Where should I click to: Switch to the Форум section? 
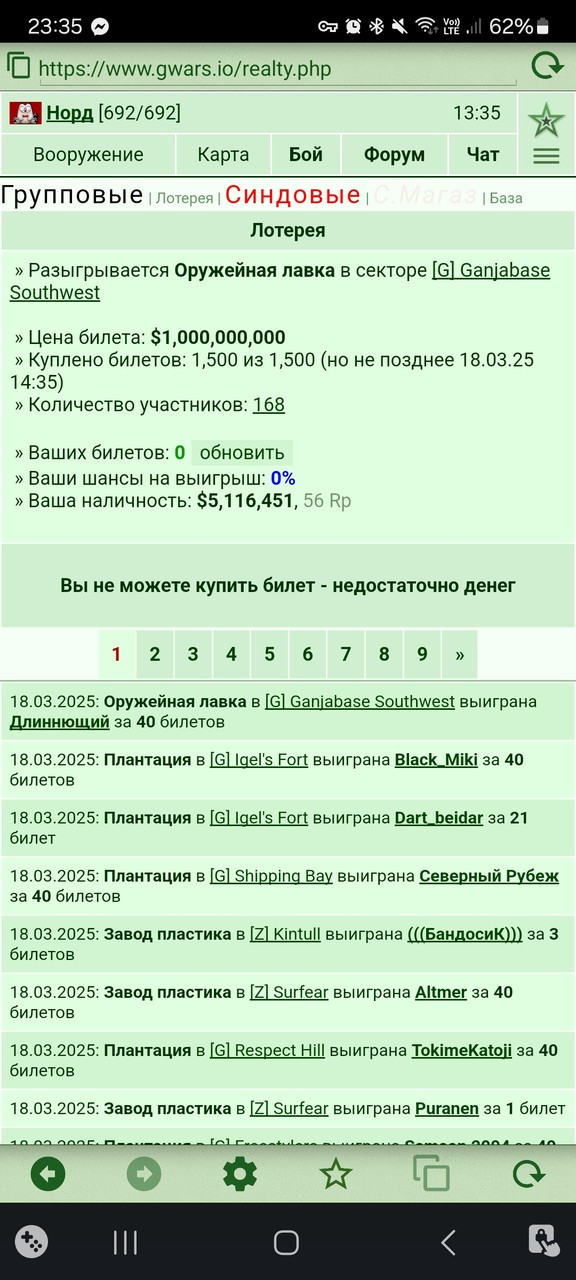pyautogui.click(x=394, y=155)
